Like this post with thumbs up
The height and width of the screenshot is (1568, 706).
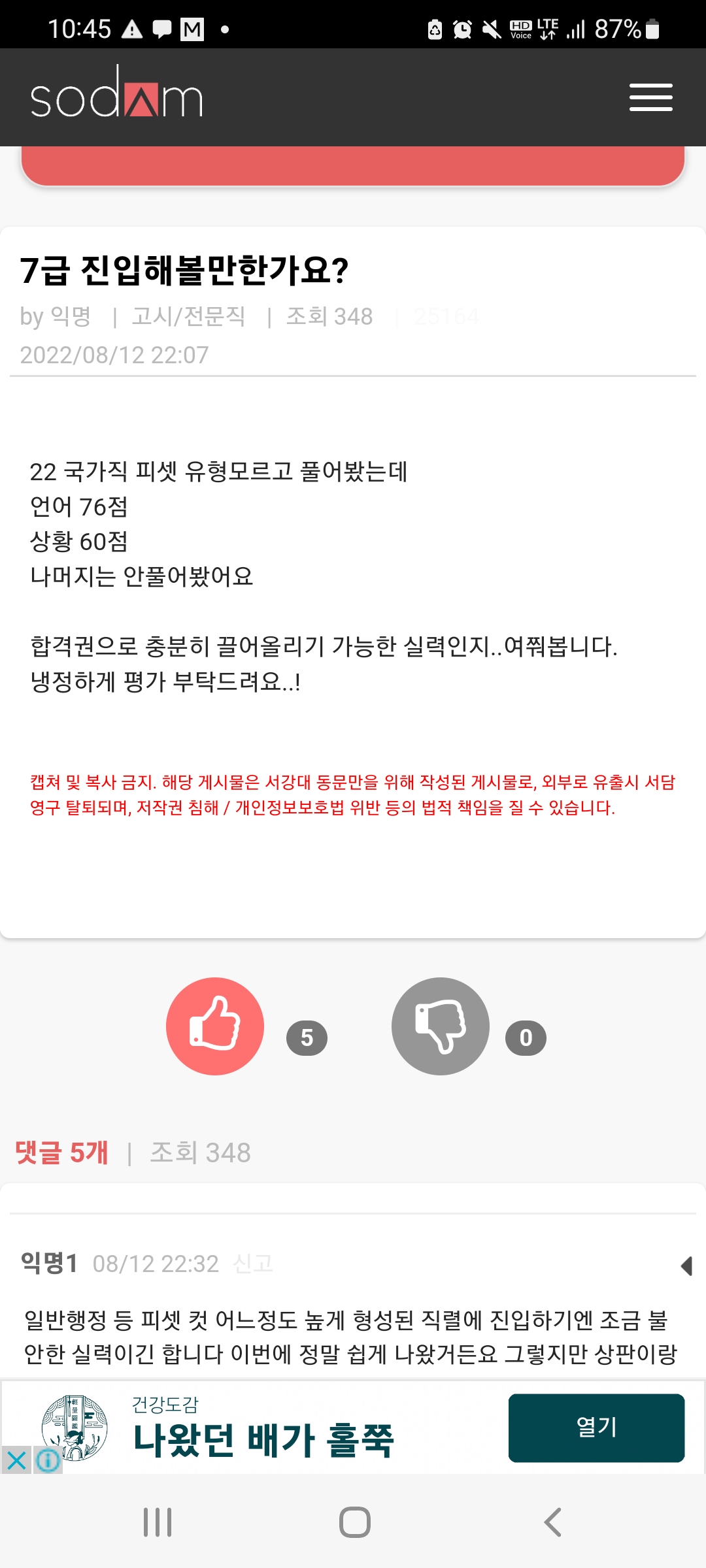pos(215,1026)
